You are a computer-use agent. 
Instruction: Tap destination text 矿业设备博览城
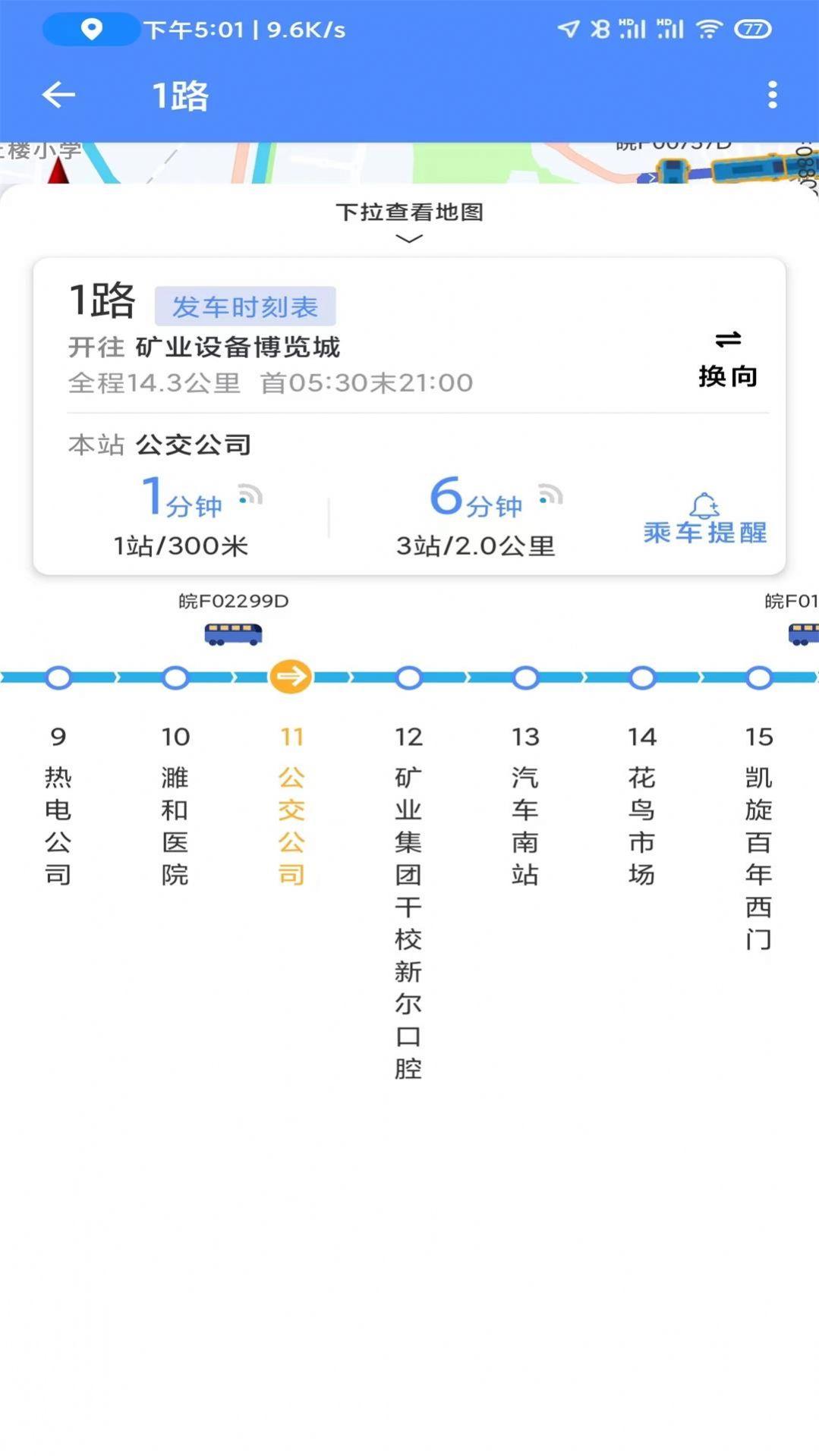tap(238, 347)
